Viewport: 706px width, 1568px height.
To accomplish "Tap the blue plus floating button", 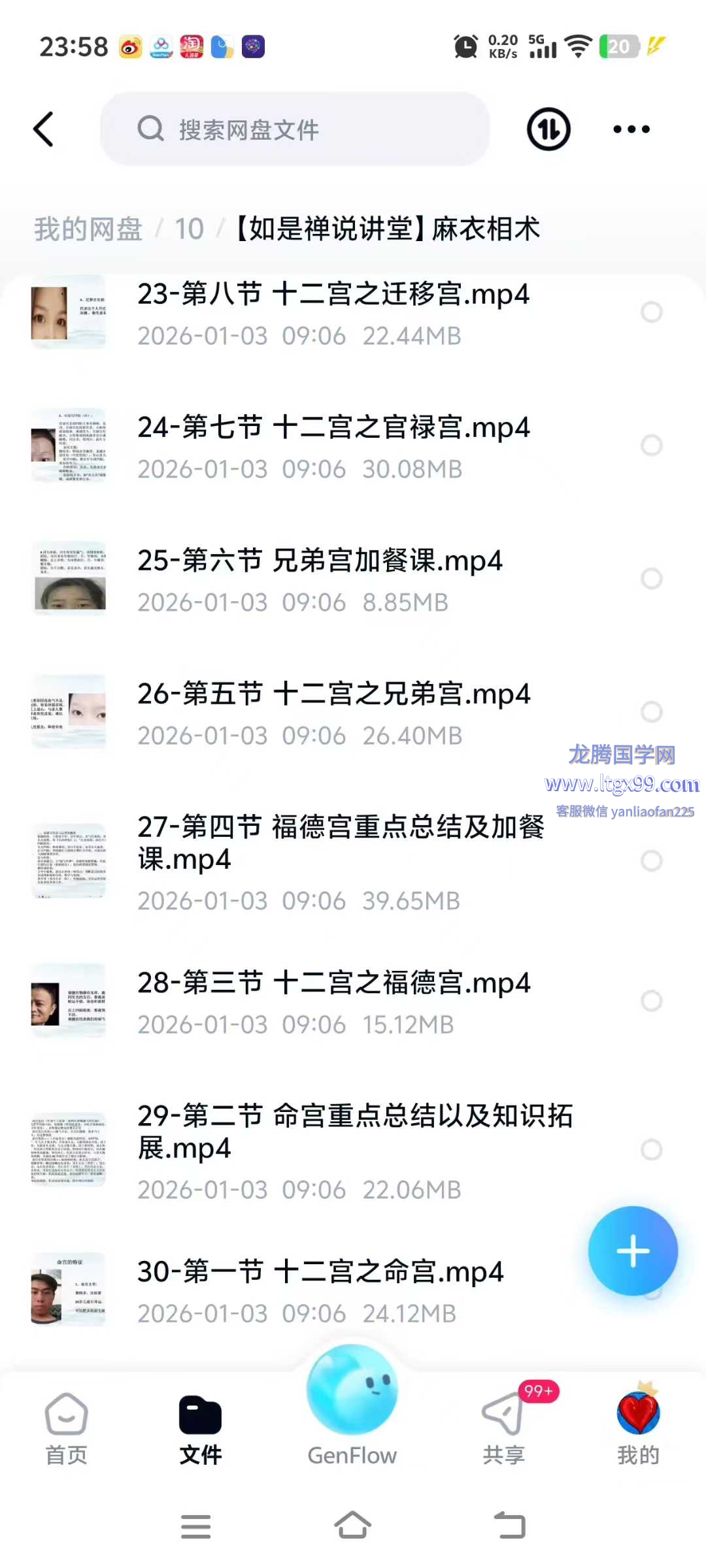I will [632, 1250].
